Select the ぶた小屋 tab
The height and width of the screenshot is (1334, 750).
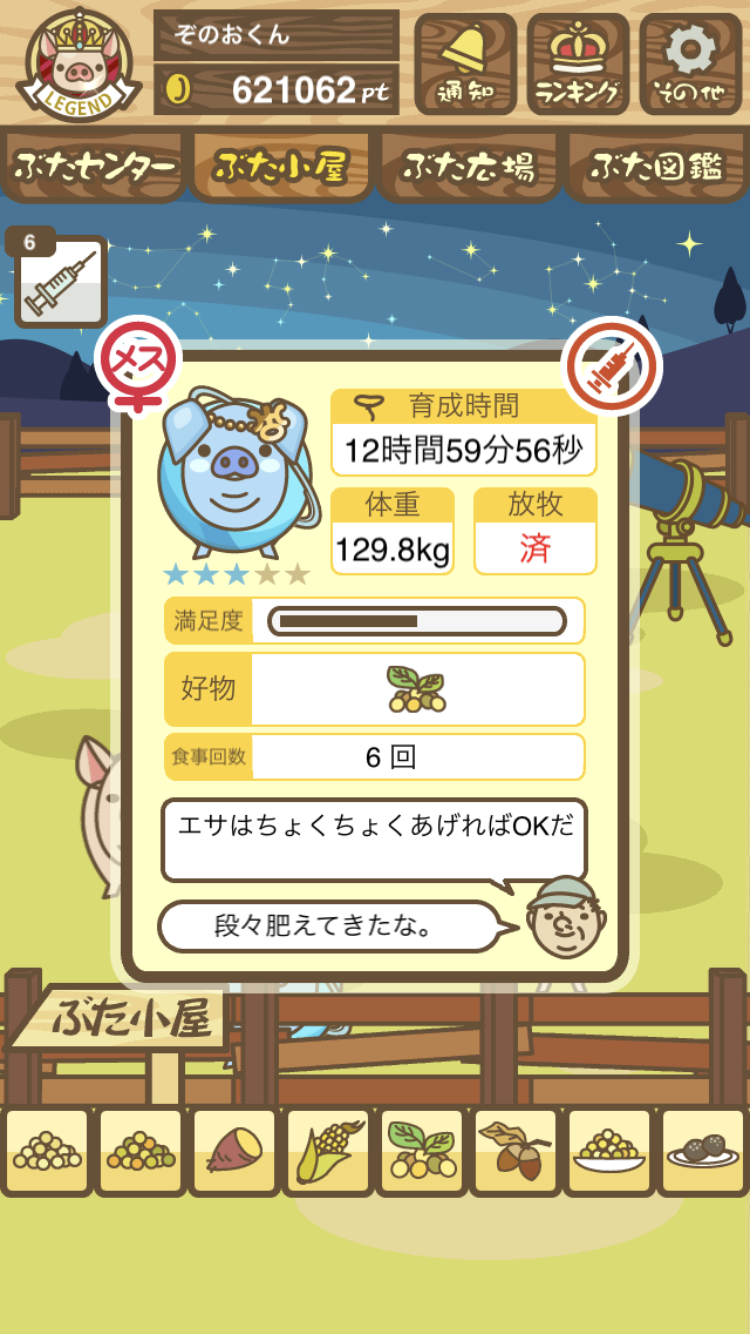click(280, 167)
